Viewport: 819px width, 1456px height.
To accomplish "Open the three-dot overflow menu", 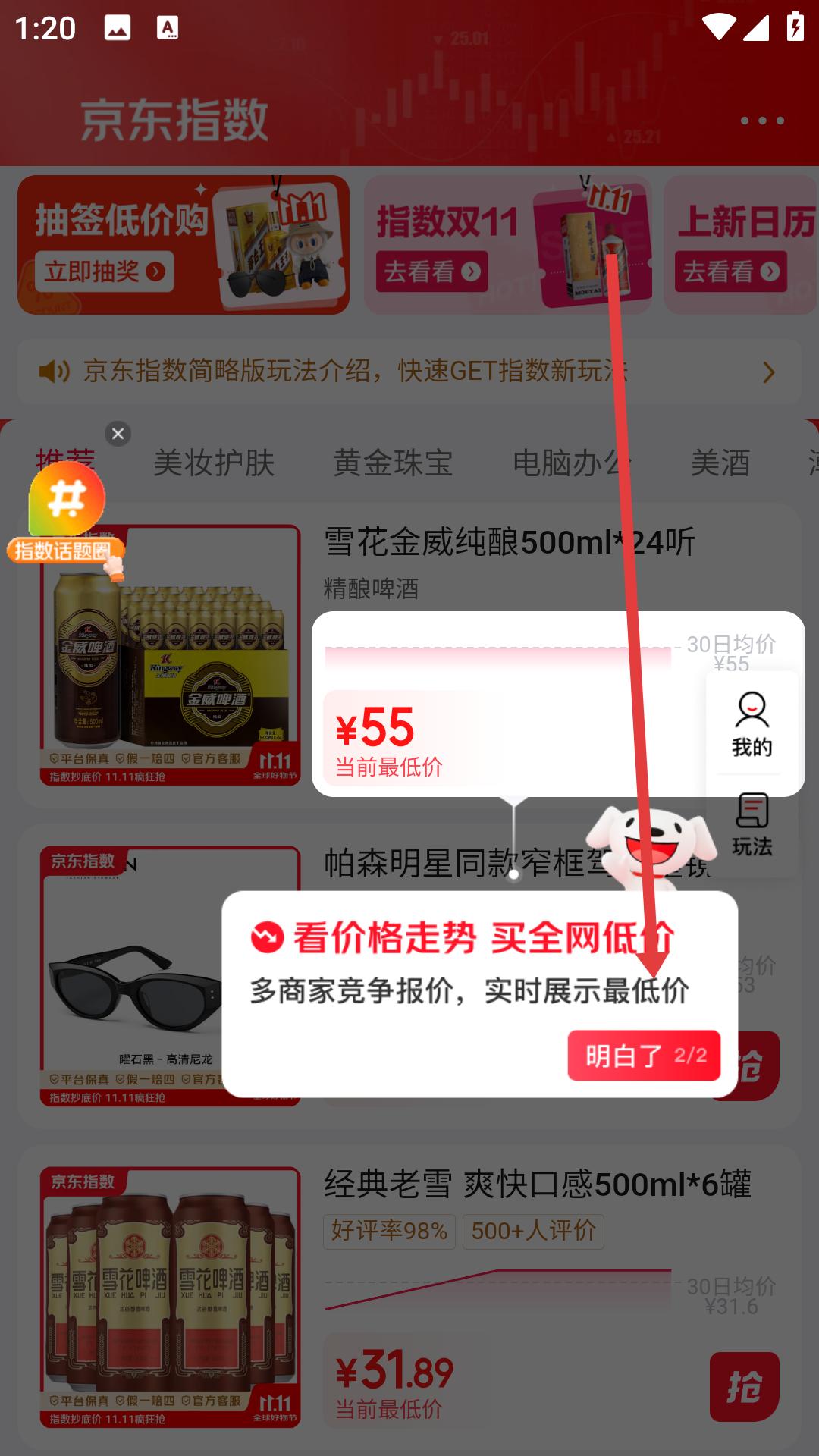I will pos(761,121).
